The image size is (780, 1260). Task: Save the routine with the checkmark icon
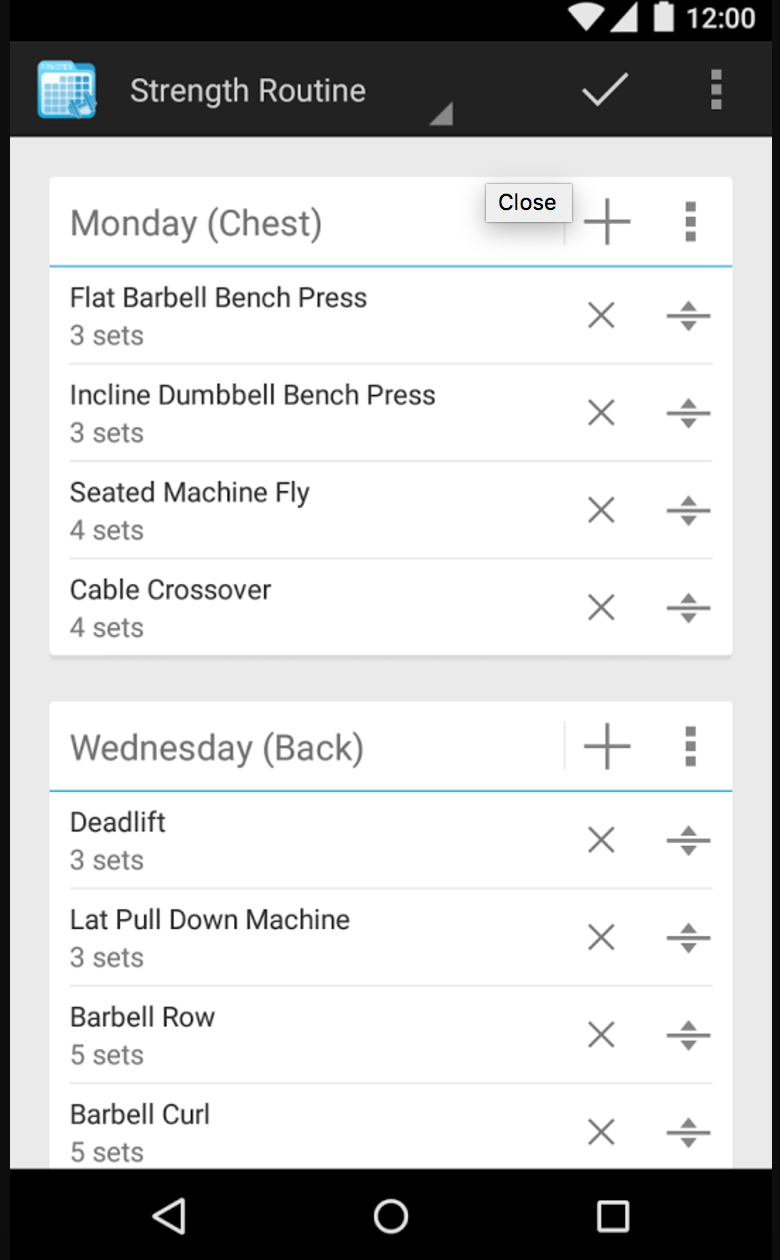tap(604, 89)
